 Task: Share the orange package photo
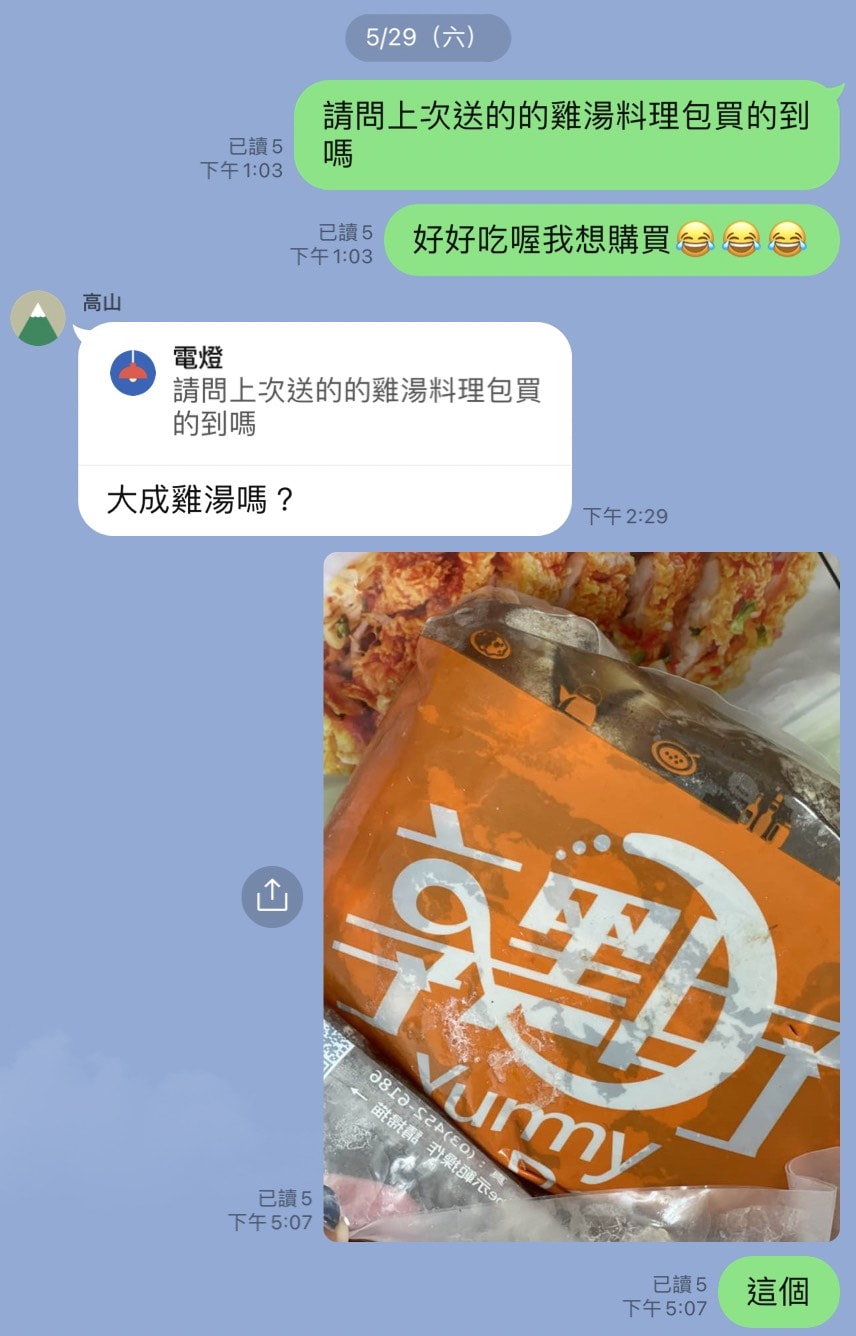tap(272, 896)
